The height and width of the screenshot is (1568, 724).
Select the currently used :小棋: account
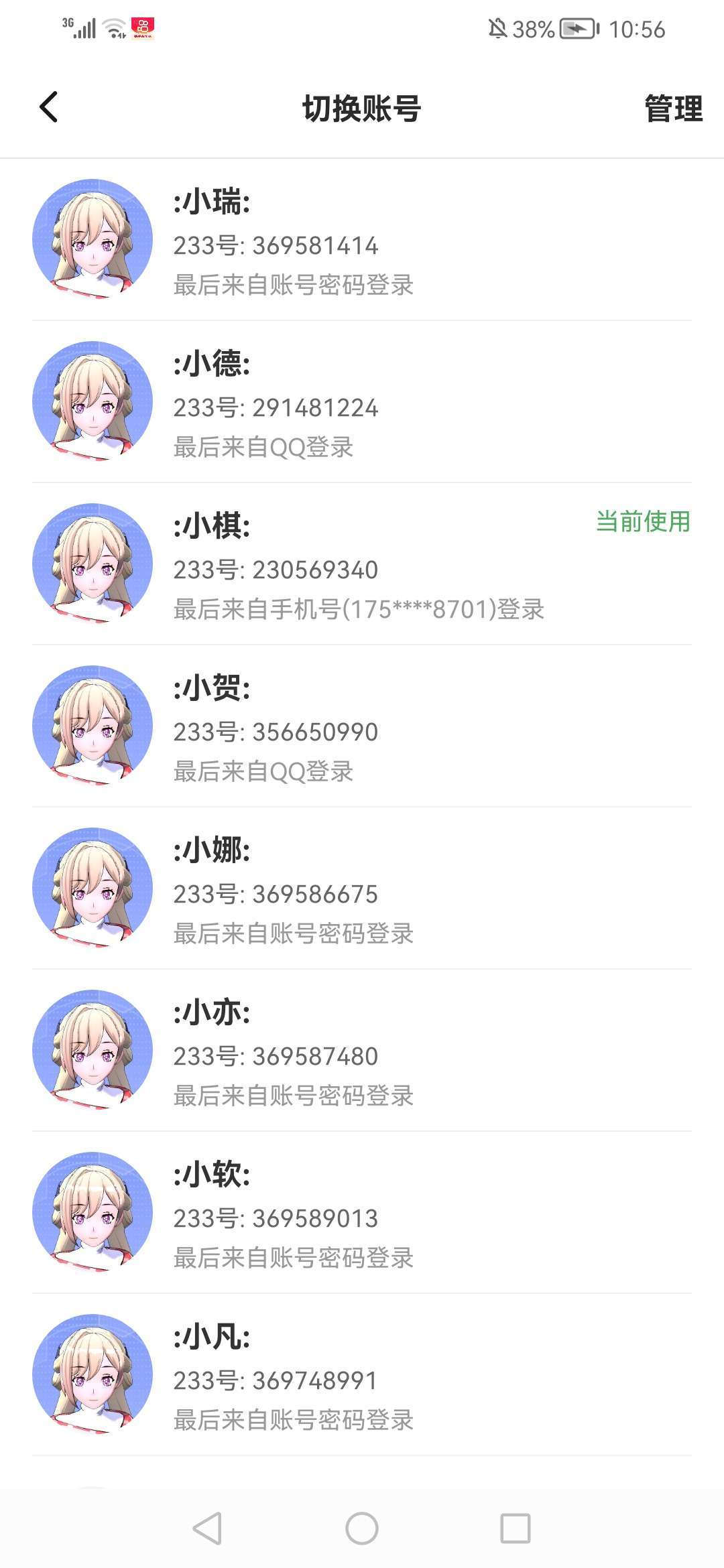362,564
